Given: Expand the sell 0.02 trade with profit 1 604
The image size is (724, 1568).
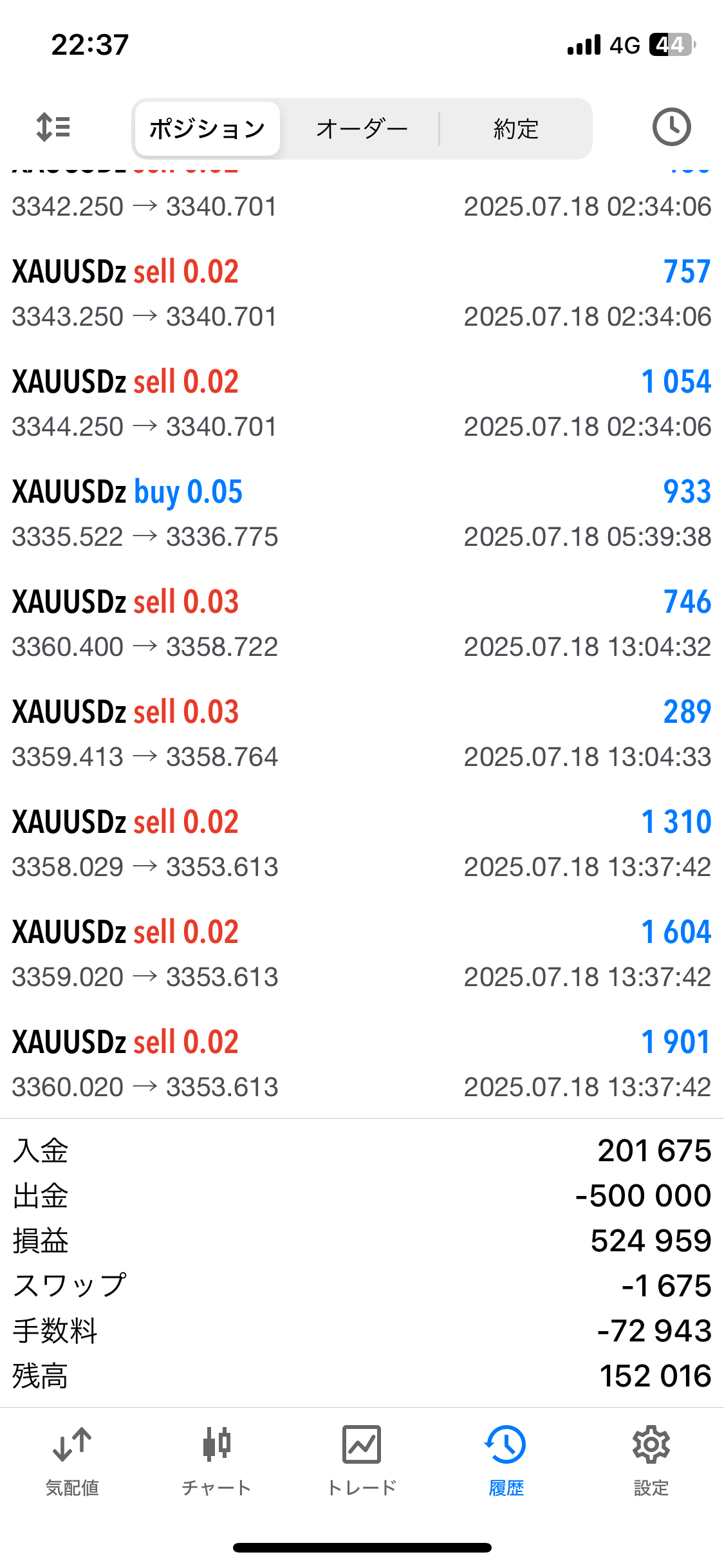Looking at the screenshot, I should click(x=362, y=955).
